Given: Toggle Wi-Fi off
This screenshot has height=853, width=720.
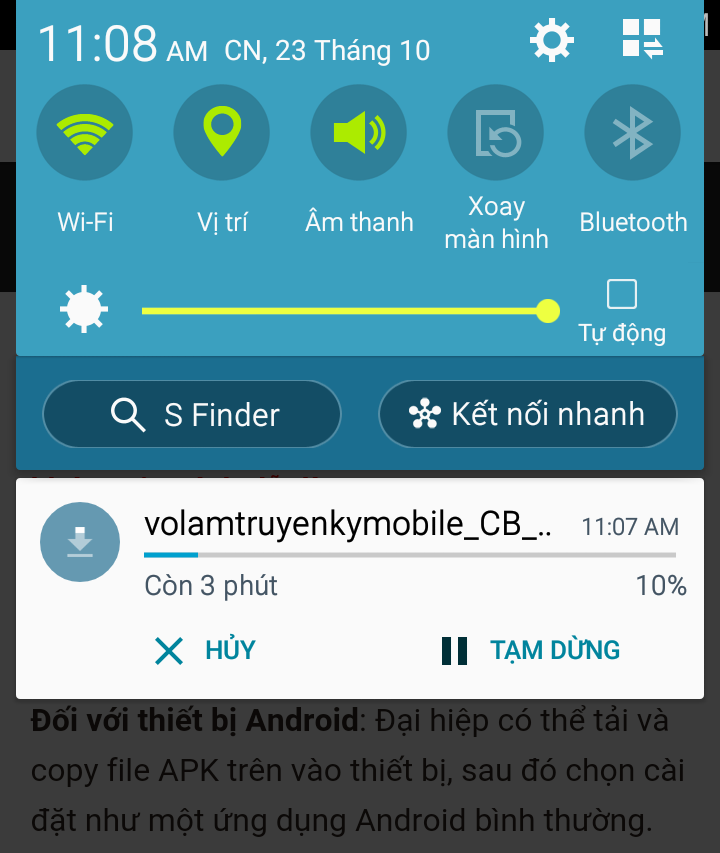Looking at the screenshot, I should click(85, 133).
